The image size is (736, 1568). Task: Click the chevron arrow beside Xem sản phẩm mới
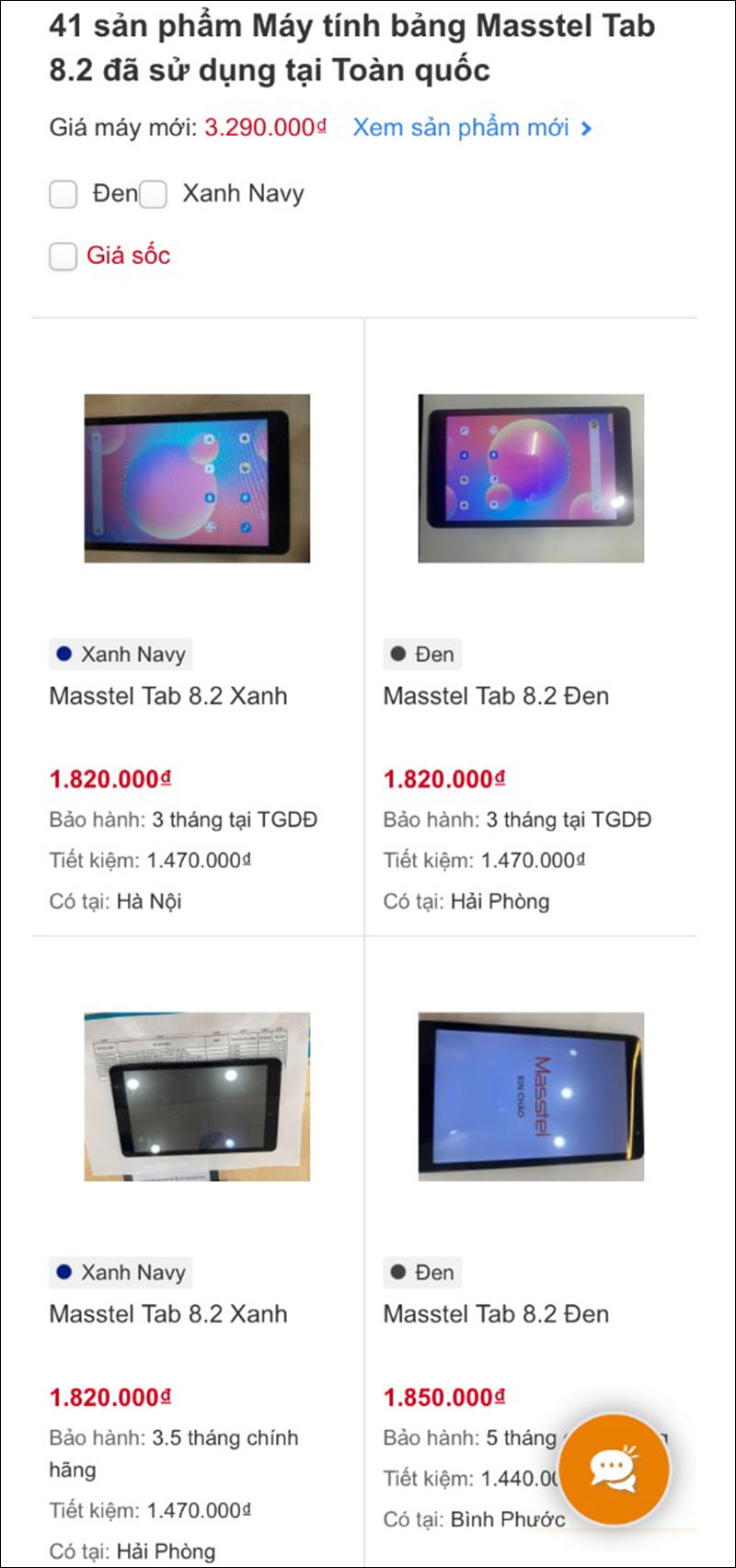point(587,129)
